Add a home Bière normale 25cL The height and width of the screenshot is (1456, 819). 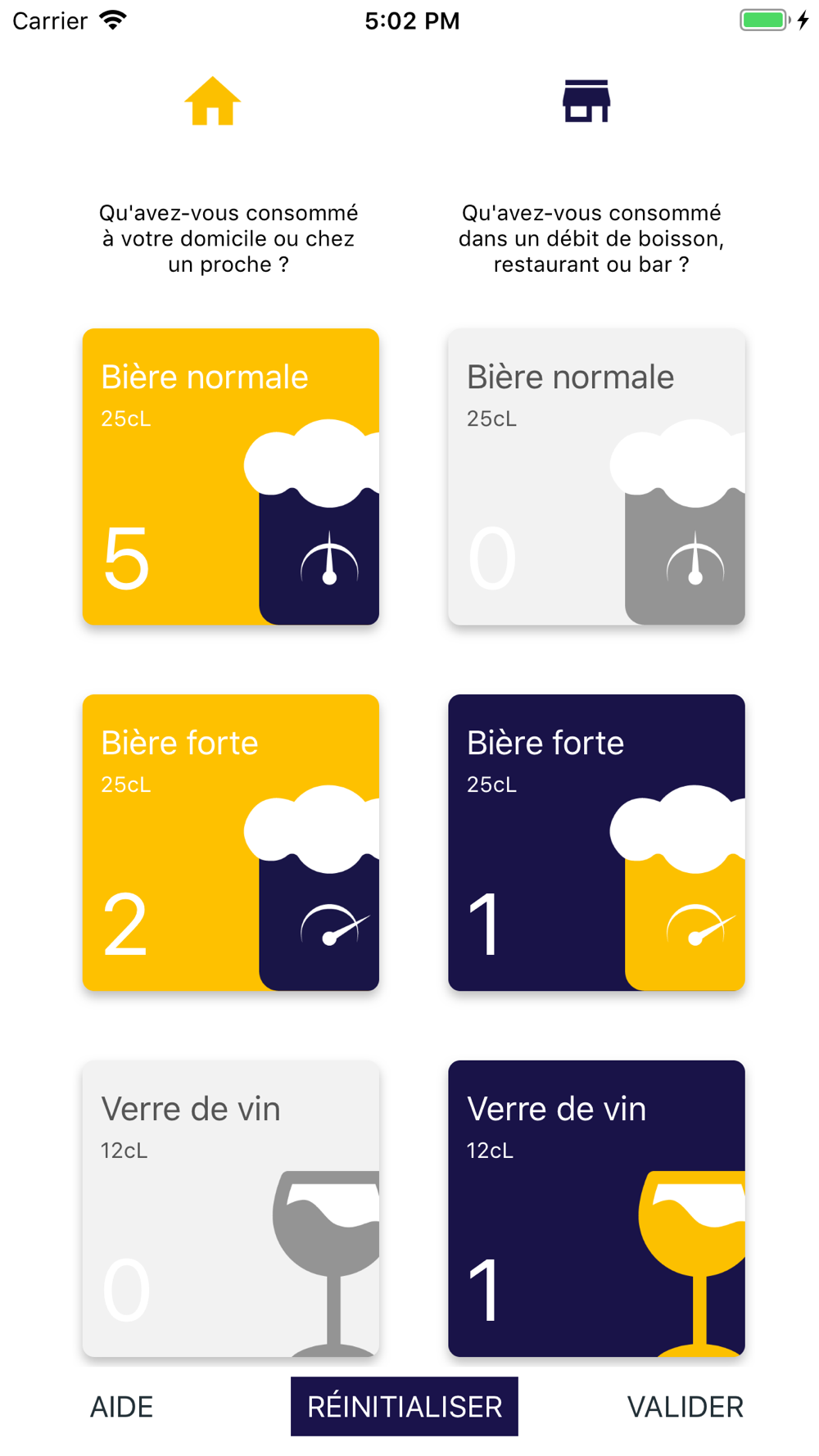[230, 477]
